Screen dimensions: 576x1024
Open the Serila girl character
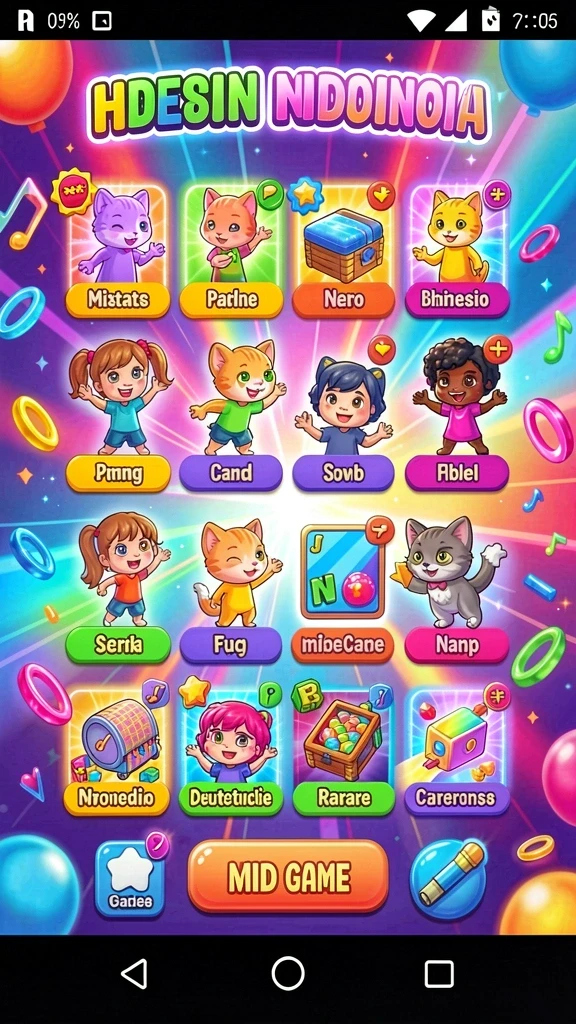click(118, 586)
